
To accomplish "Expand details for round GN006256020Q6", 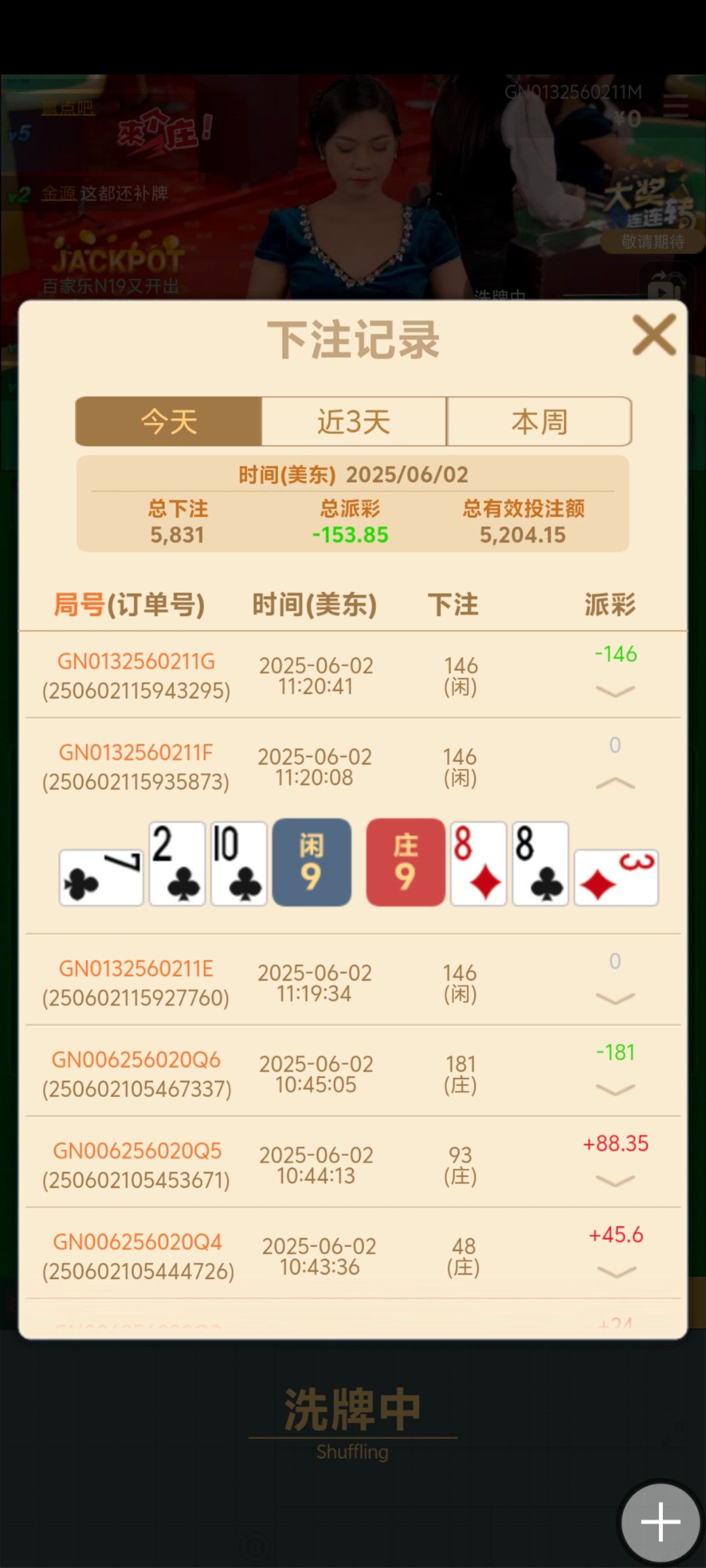I will pyautogui.click(x=615, y=1089).
